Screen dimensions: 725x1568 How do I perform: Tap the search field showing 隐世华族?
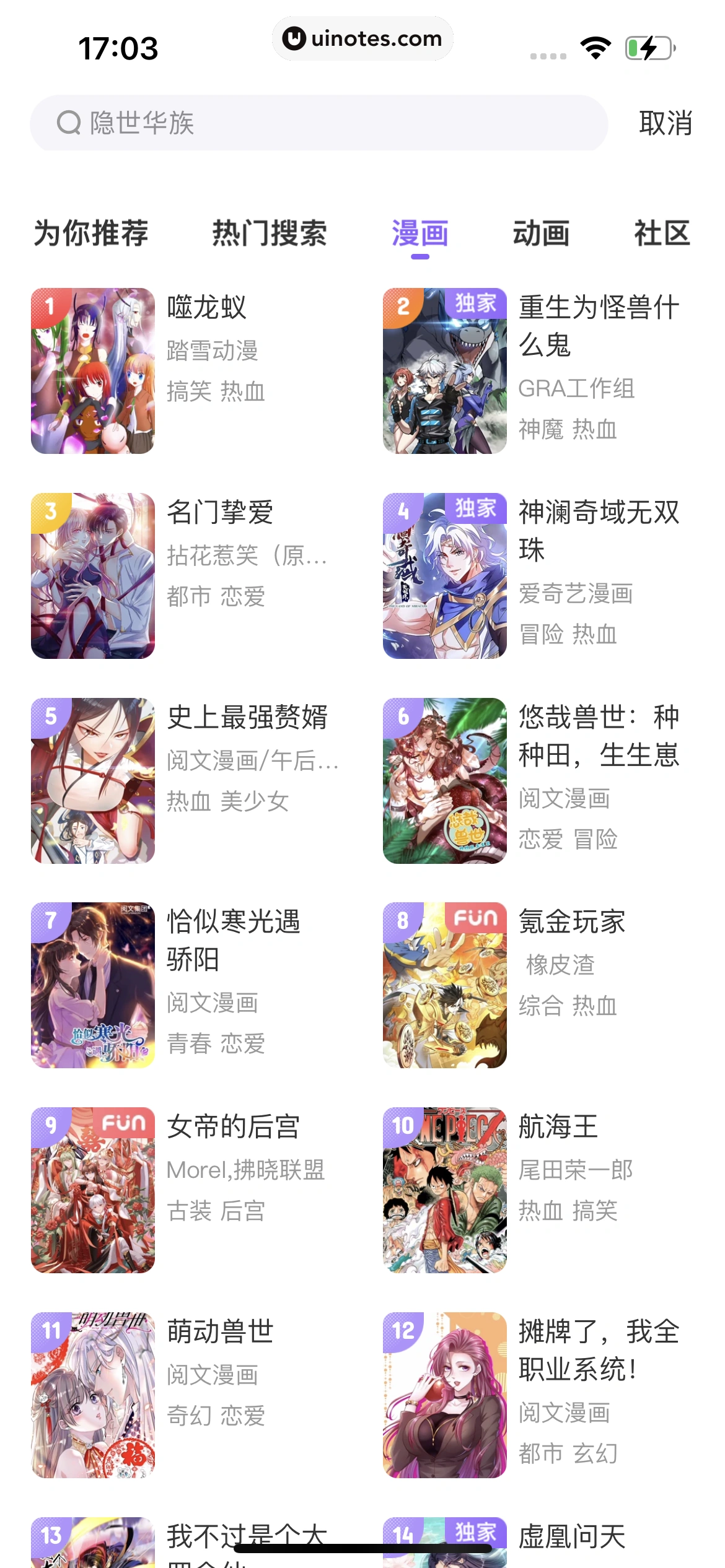point(318,123)
